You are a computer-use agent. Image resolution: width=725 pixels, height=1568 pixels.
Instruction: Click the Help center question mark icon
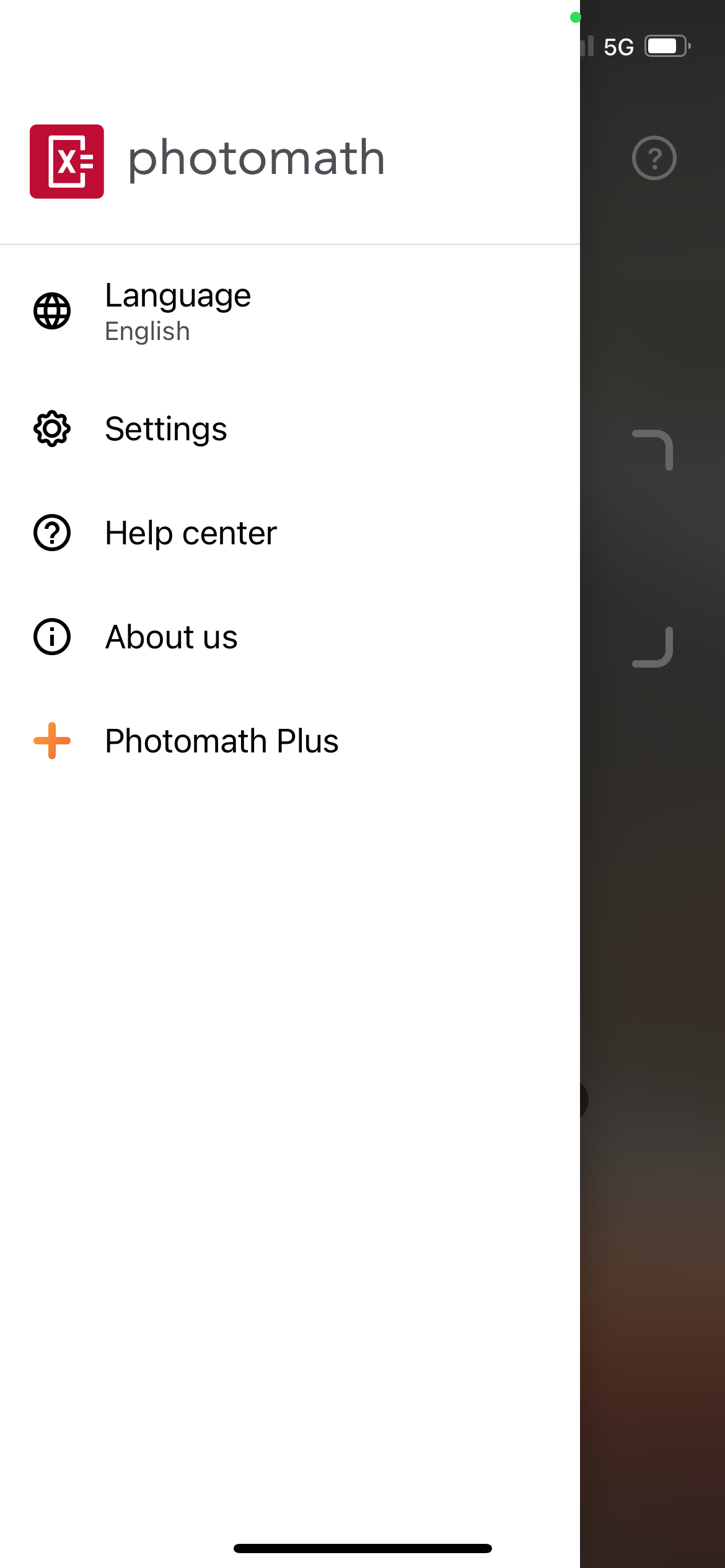pyautogui.click(x=53, y=532)
